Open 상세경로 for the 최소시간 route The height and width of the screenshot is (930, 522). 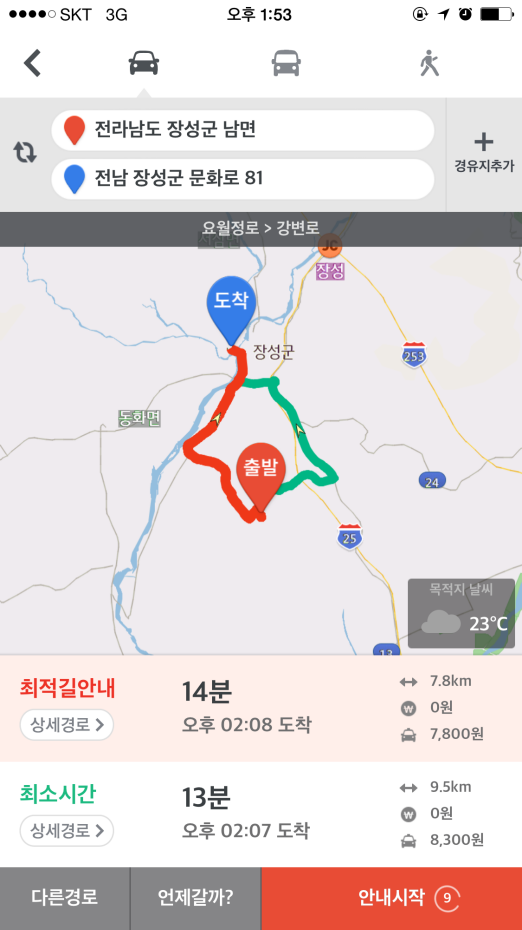coord(66,830)
